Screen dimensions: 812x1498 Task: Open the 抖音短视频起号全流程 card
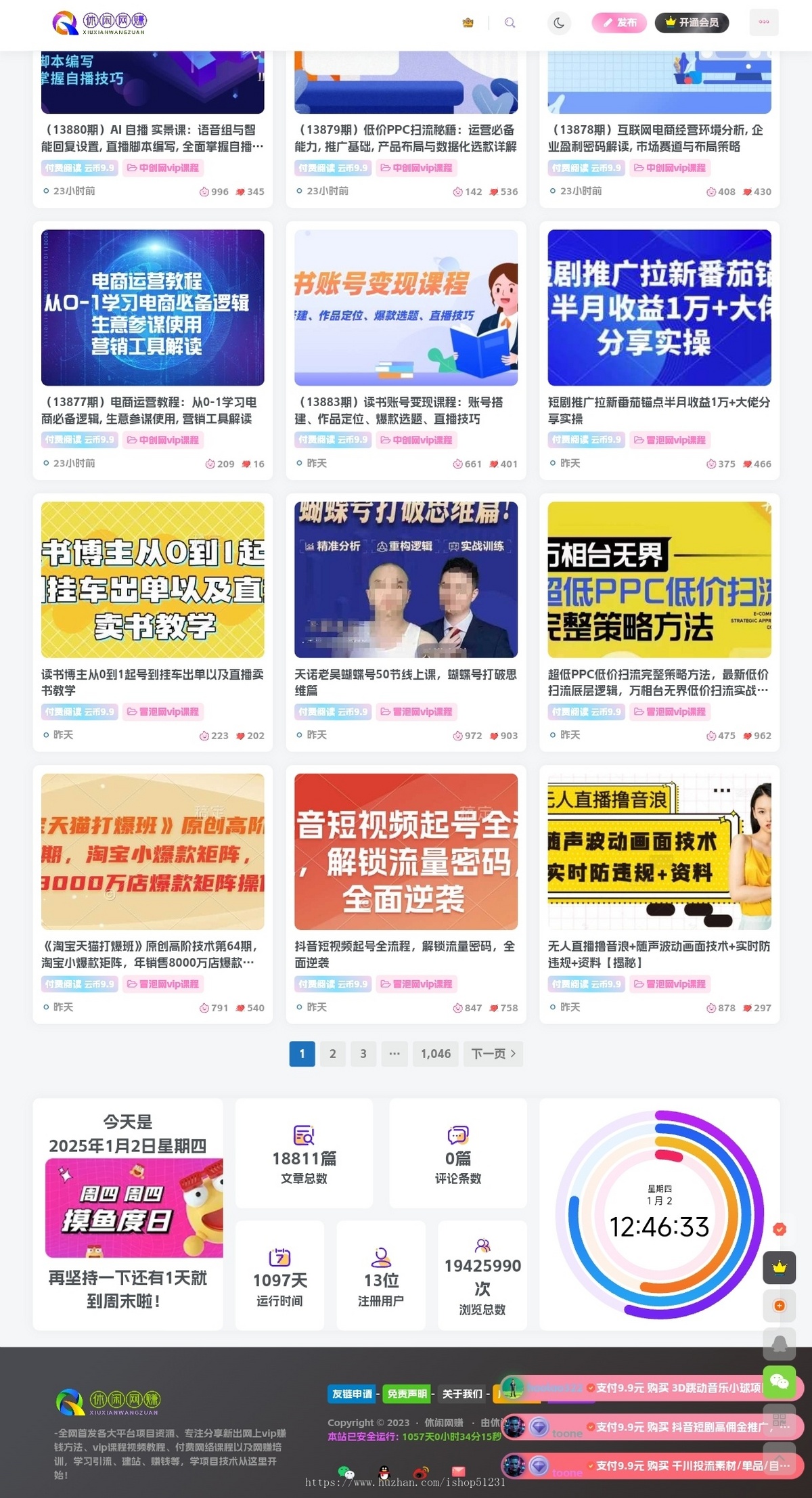(405, 852)
